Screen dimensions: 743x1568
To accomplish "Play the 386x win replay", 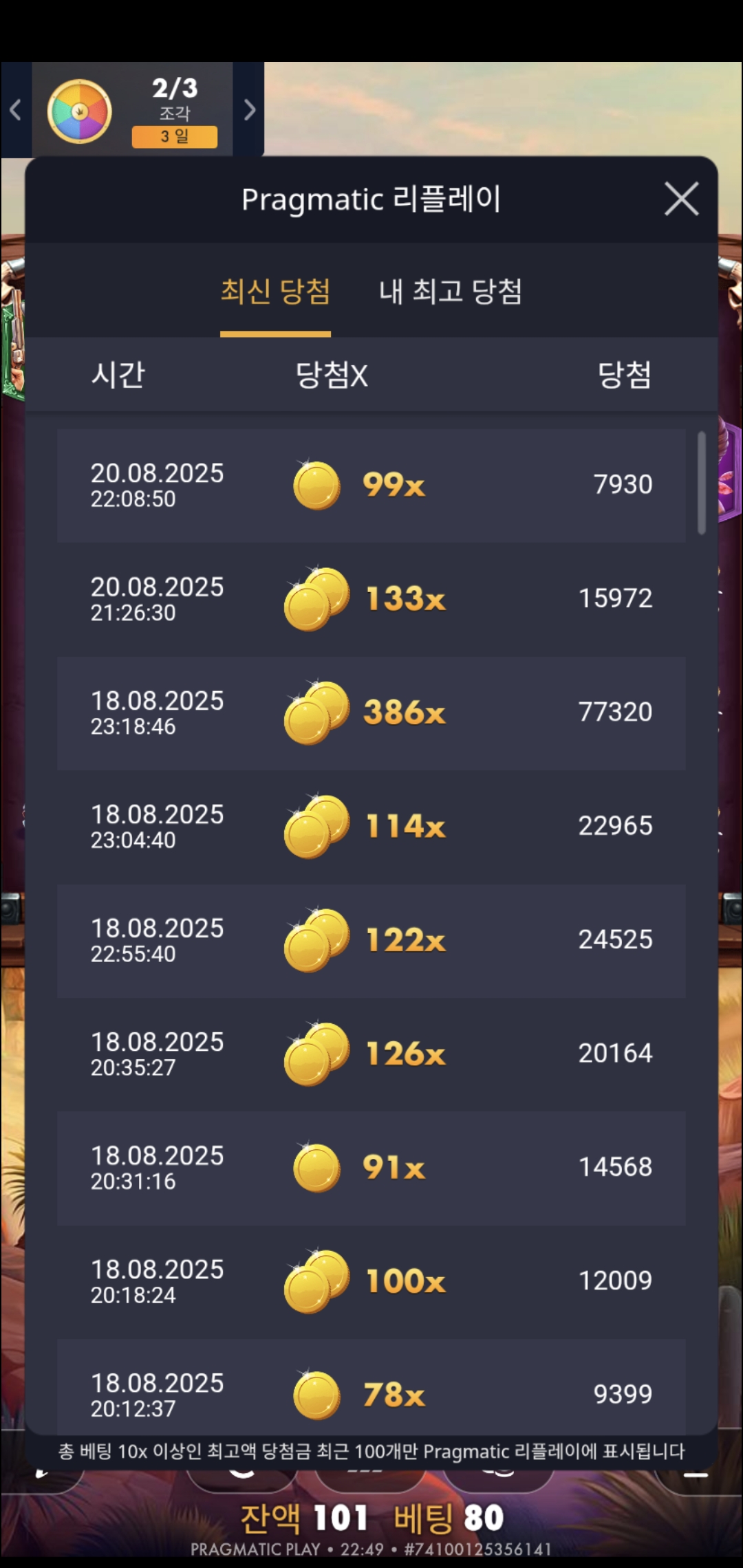I will pos(371,713).
